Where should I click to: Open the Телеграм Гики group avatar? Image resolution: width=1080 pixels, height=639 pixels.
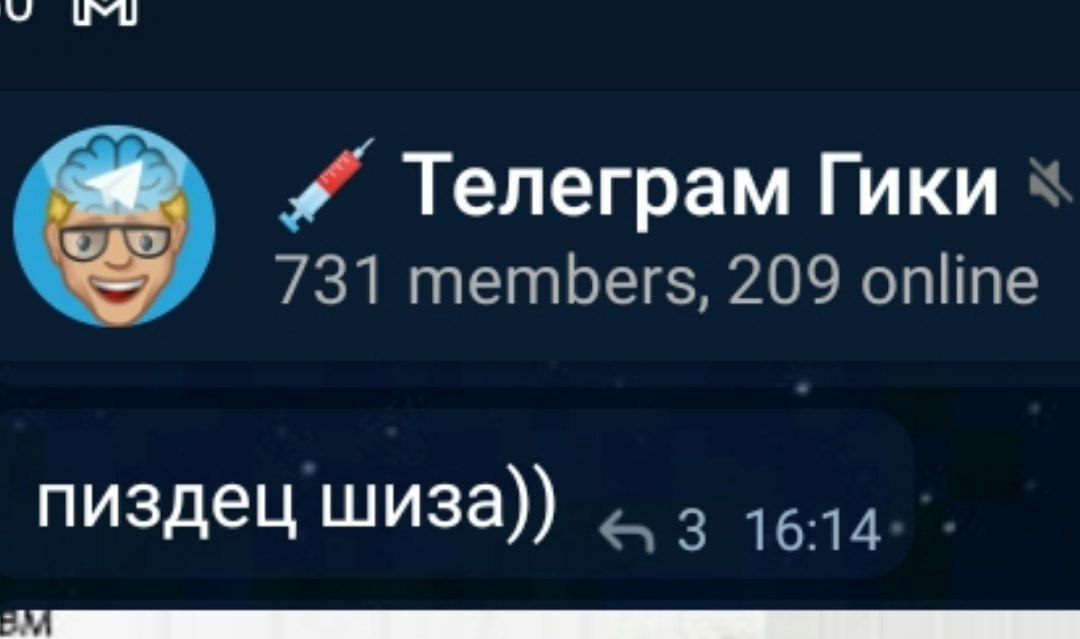click(114, 226)
